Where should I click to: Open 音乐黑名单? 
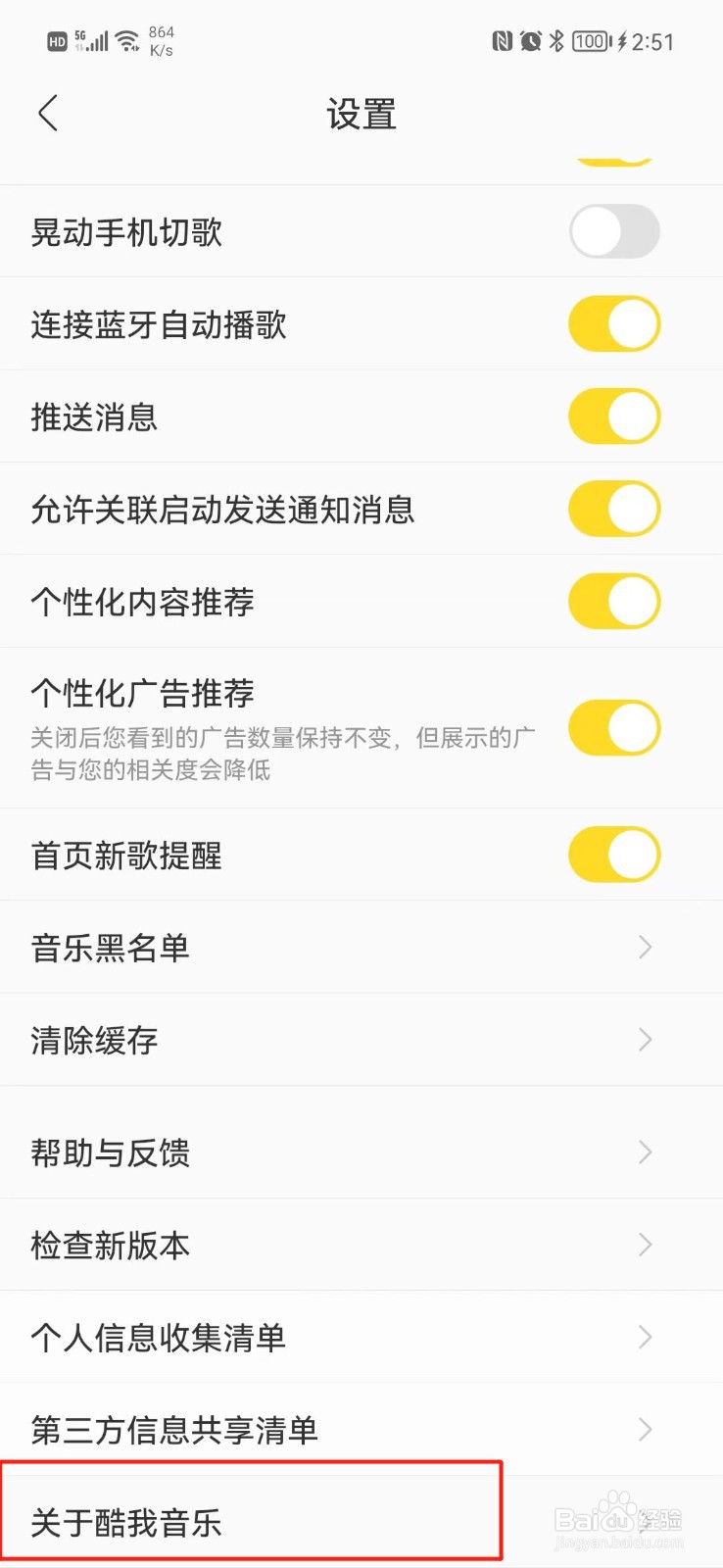click(x=361, y=947)
